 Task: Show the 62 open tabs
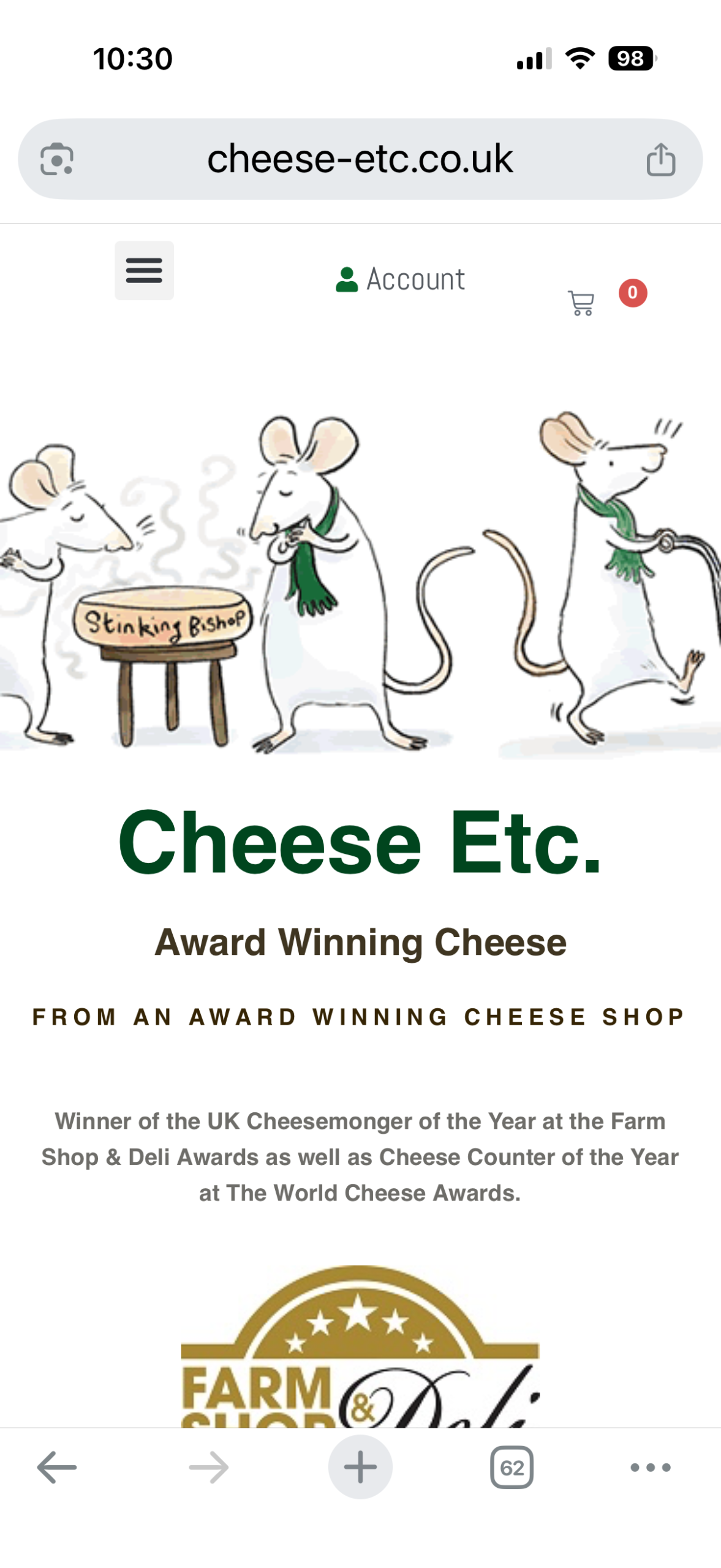pos(511,1467)
